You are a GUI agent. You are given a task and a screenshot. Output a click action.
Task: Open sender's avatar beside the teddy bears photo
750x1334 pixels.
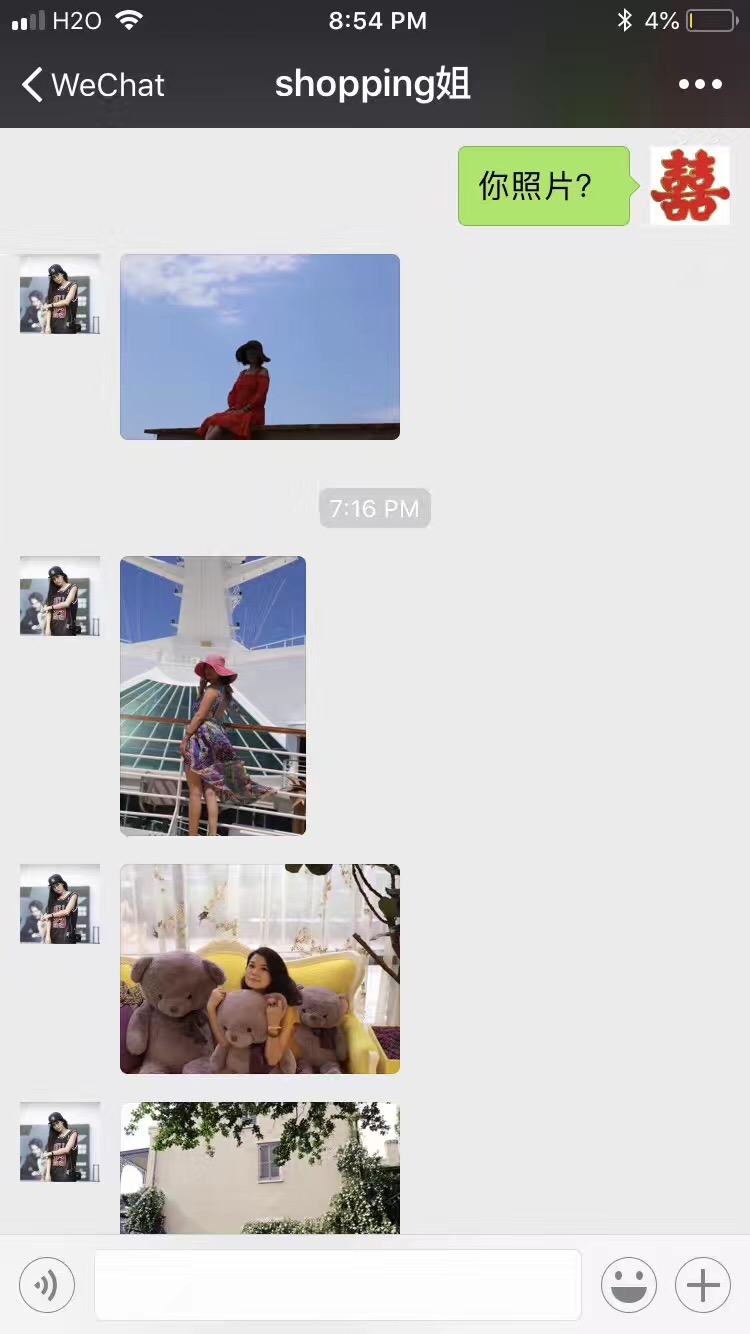60,904
